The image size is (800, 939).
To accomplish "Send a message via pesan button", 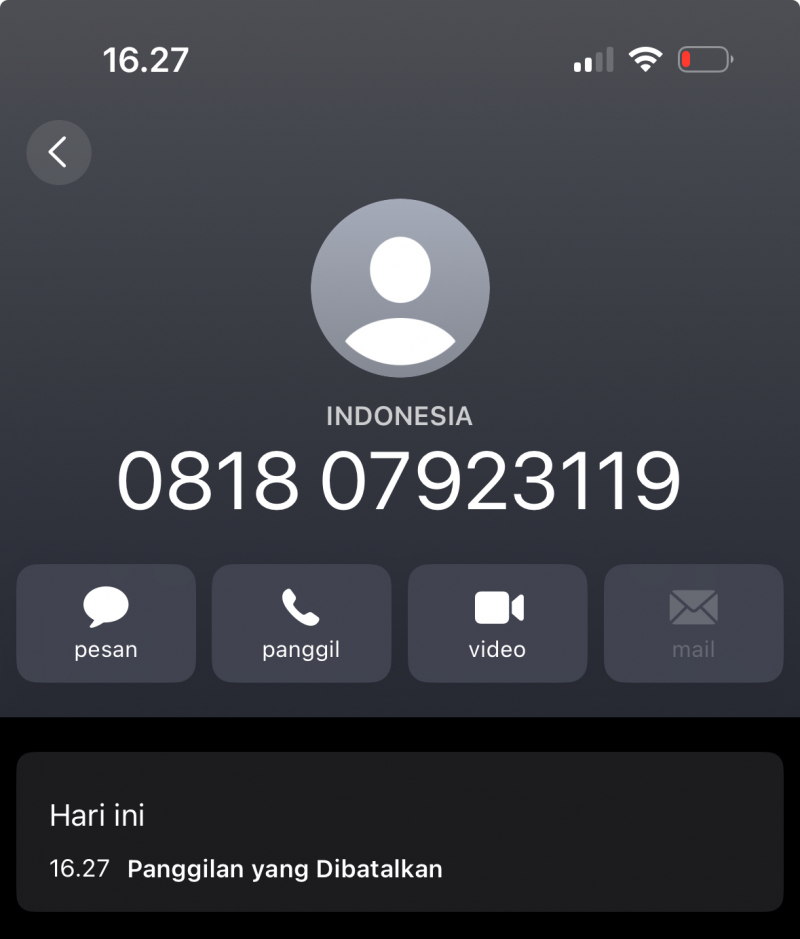I will [106, 623].
